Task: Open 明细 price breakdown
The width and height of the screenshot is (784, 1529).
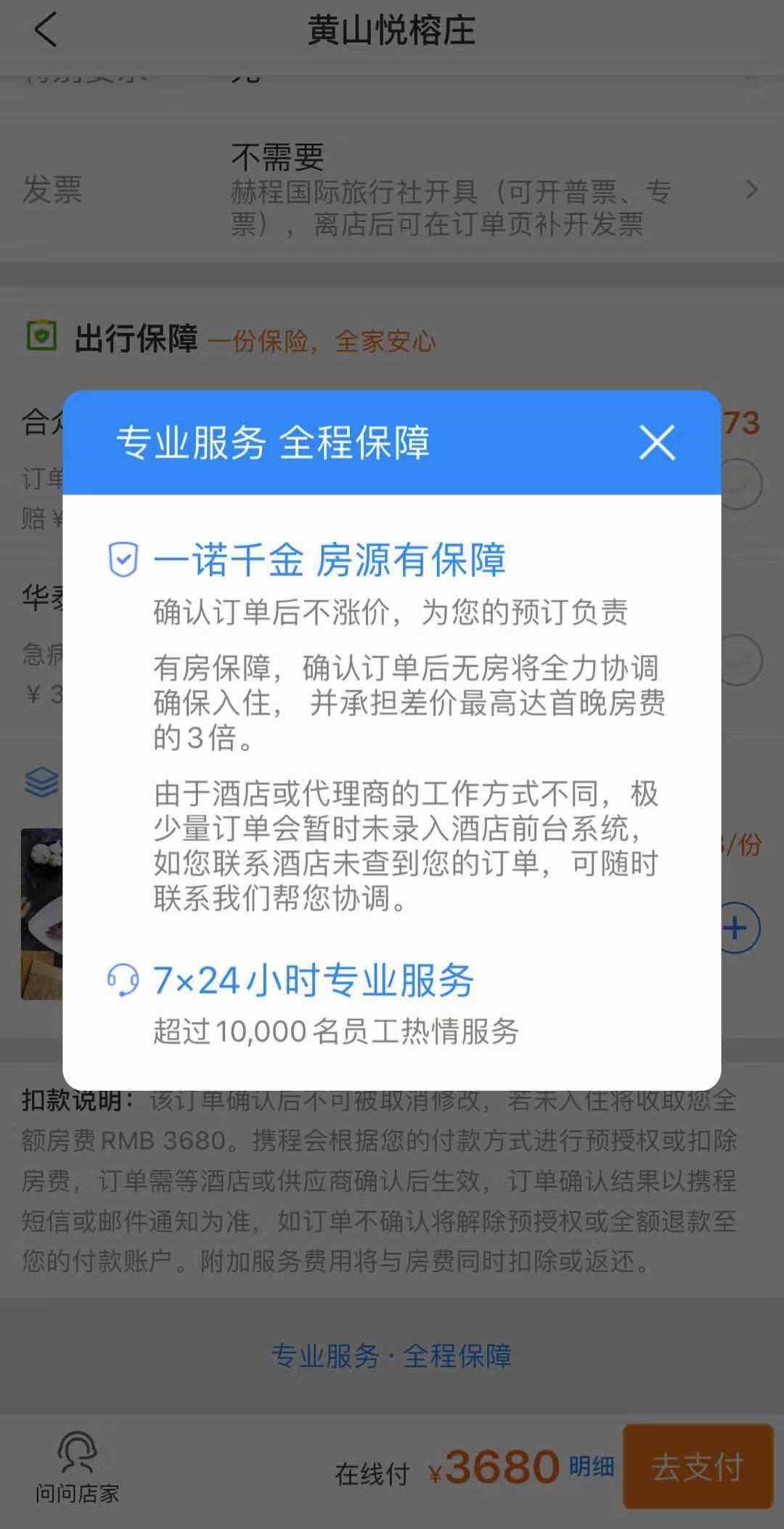Action: [x=591, y=1467]
